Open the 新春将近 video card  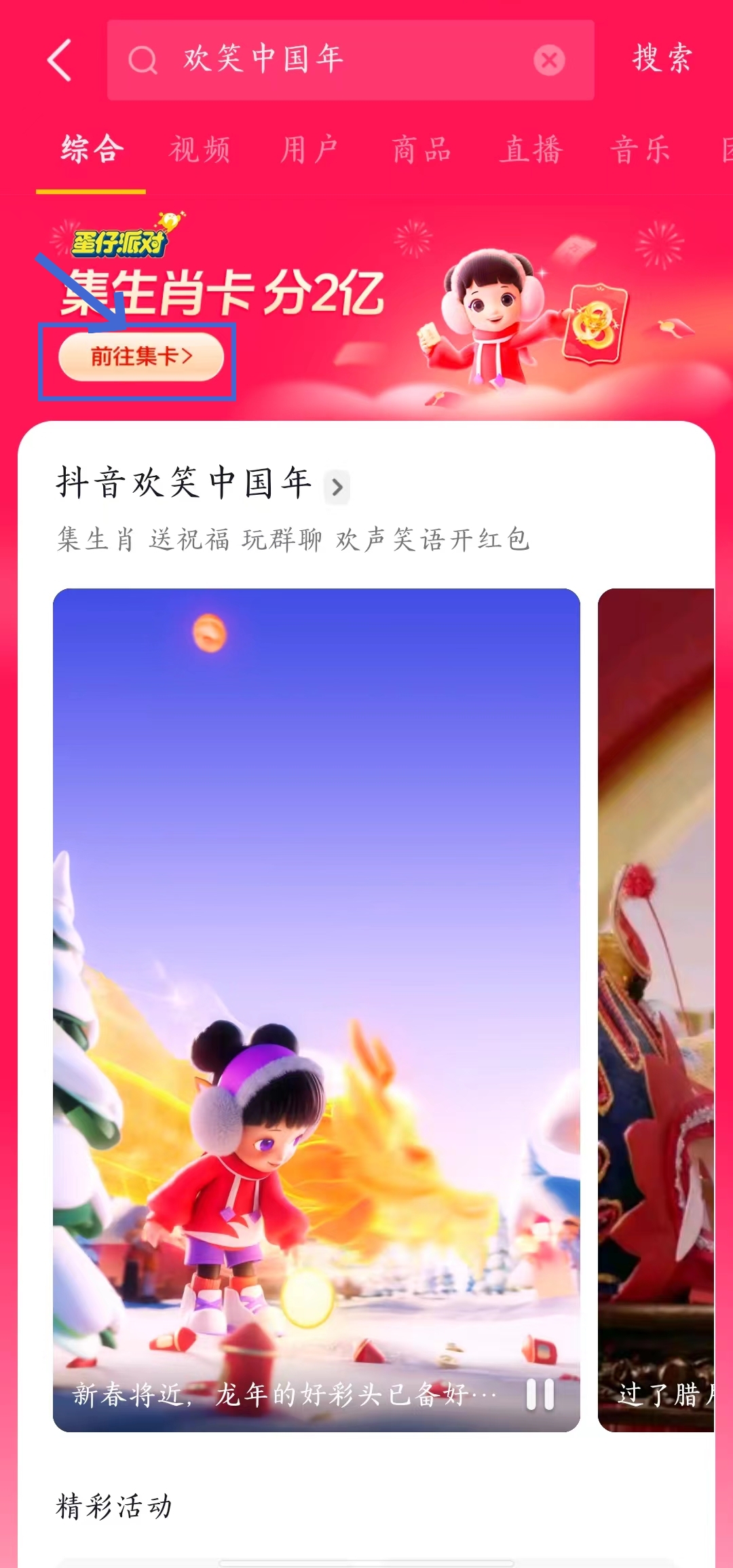(x=316, y=984)
